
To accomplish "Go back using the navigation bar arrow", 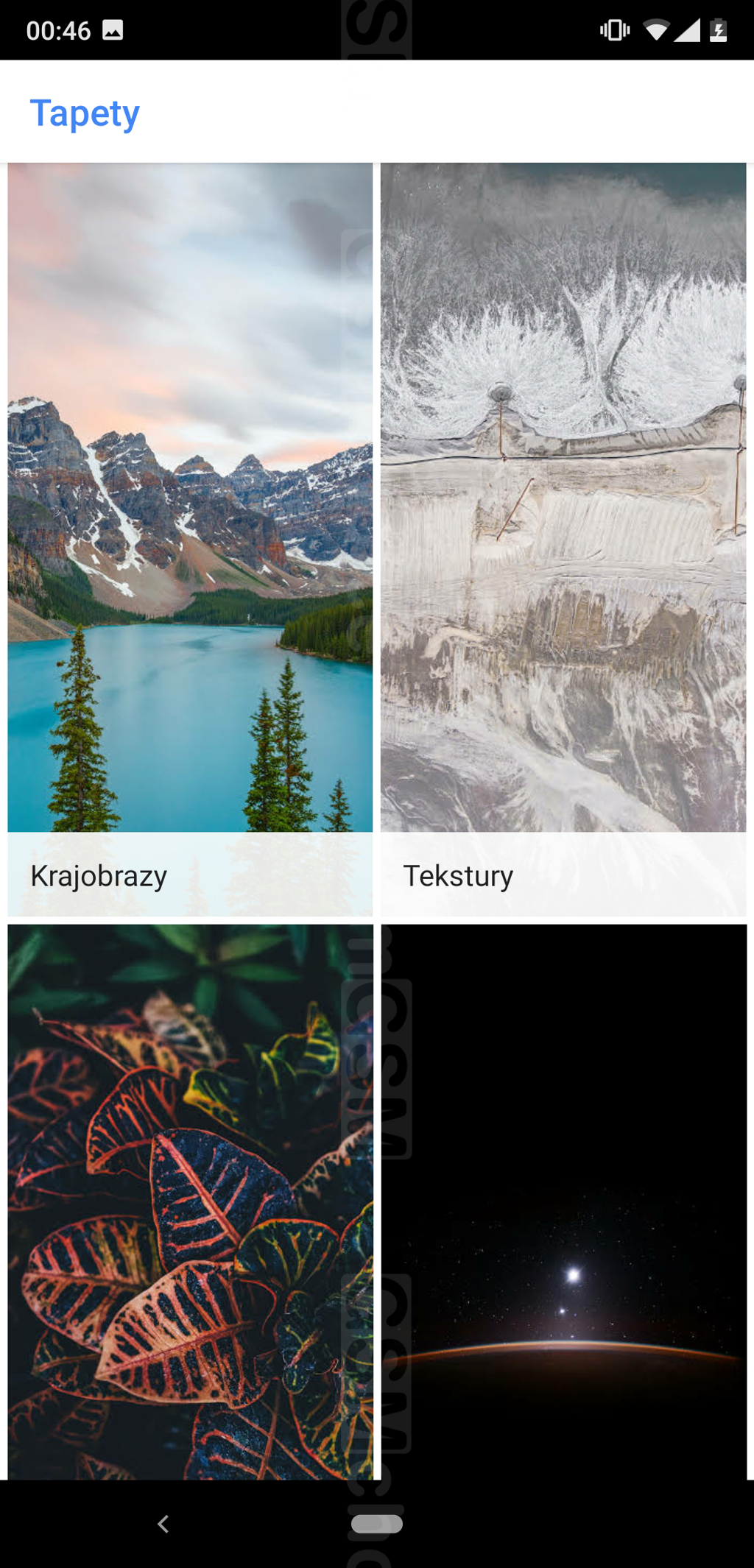I will click(163, 1524).
